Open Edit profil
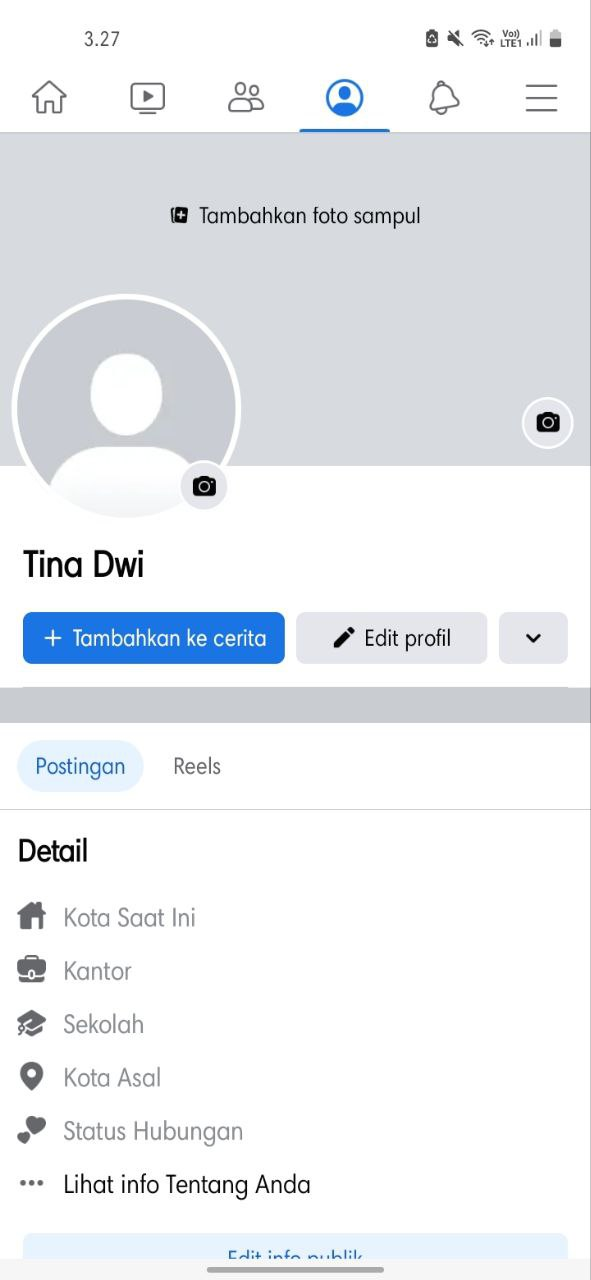 pos(391,638)
